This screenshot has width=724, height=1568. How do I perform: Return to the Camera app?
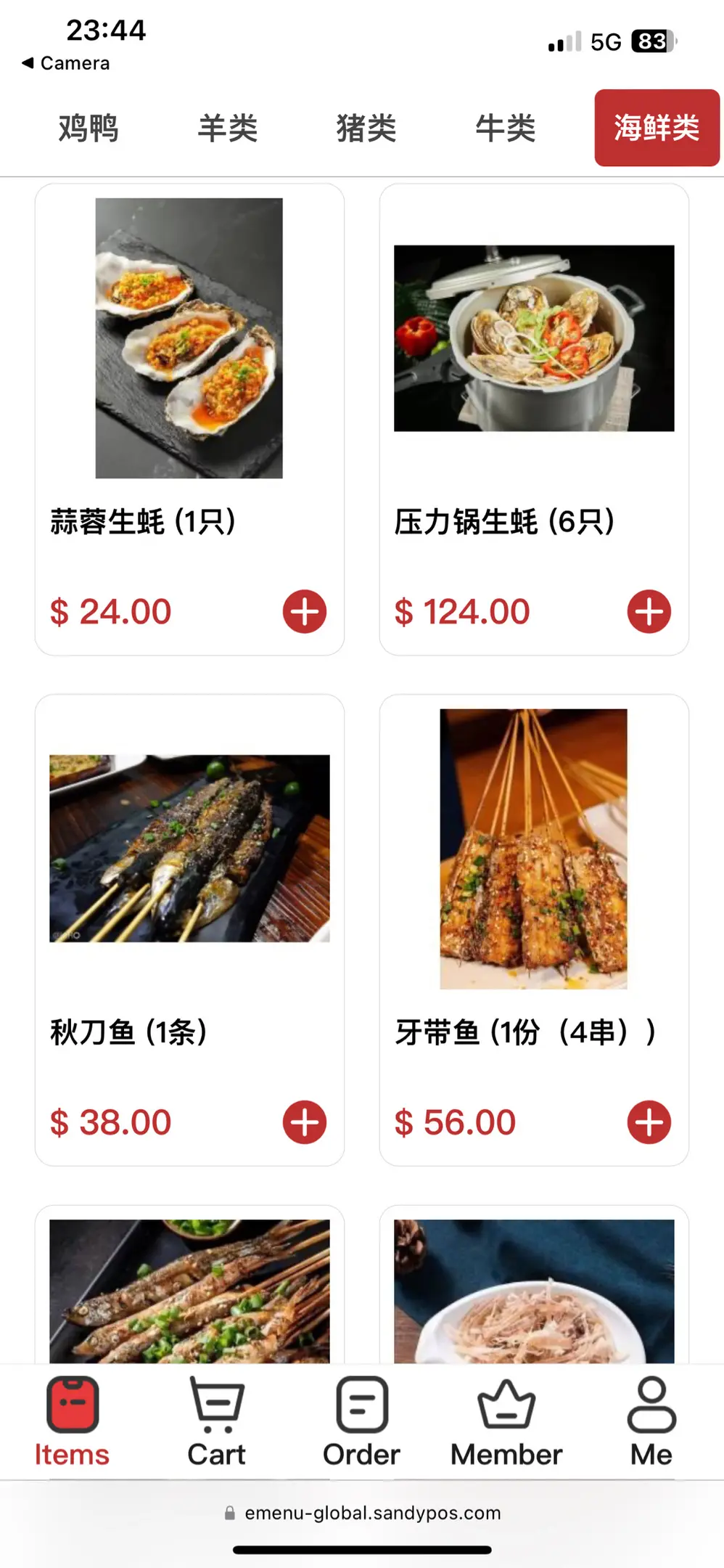tap(66, 63)
